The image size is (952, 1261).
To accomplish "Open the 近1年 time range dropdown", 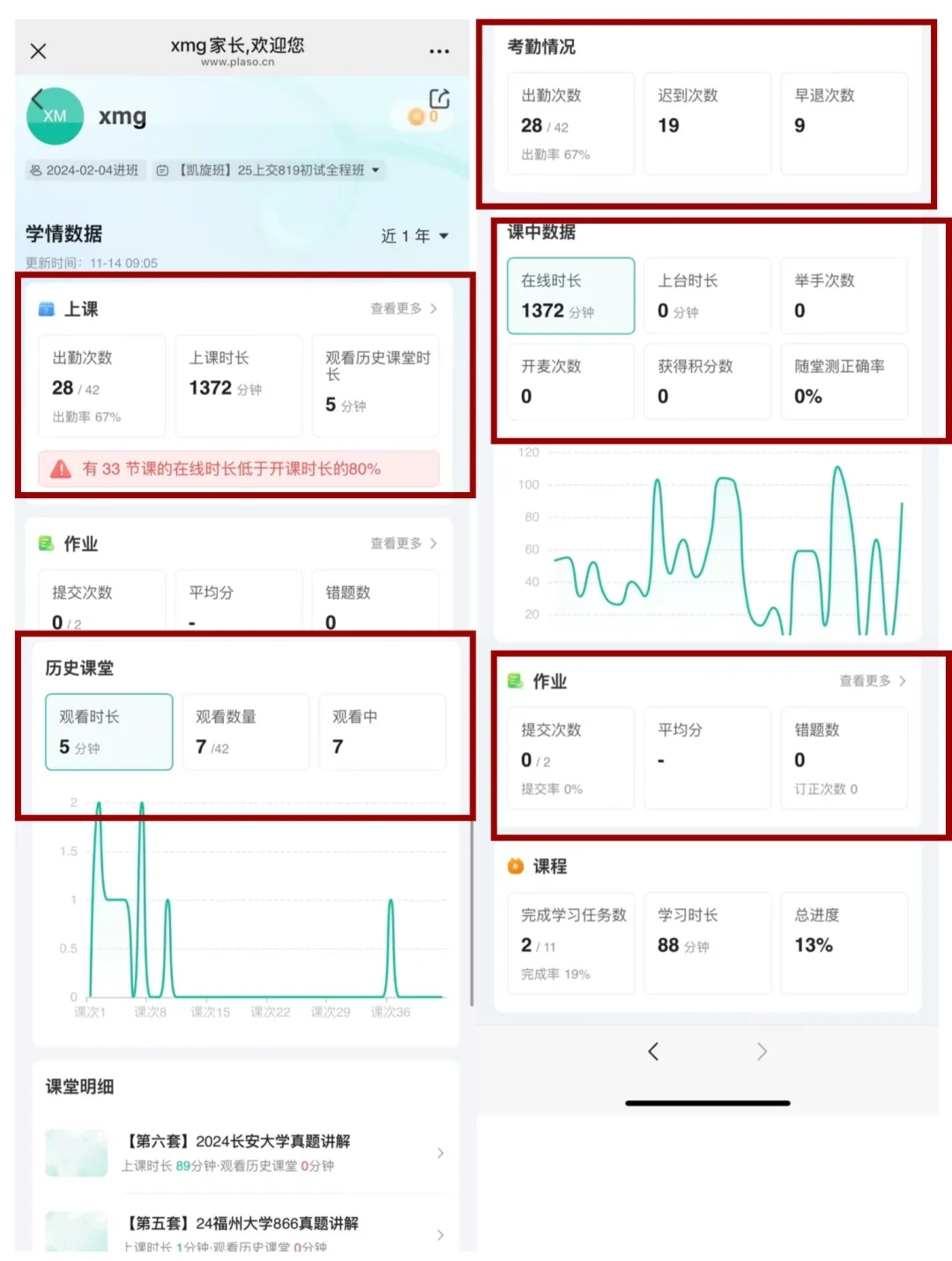I will pyautogui.click(x=413, y=235).
